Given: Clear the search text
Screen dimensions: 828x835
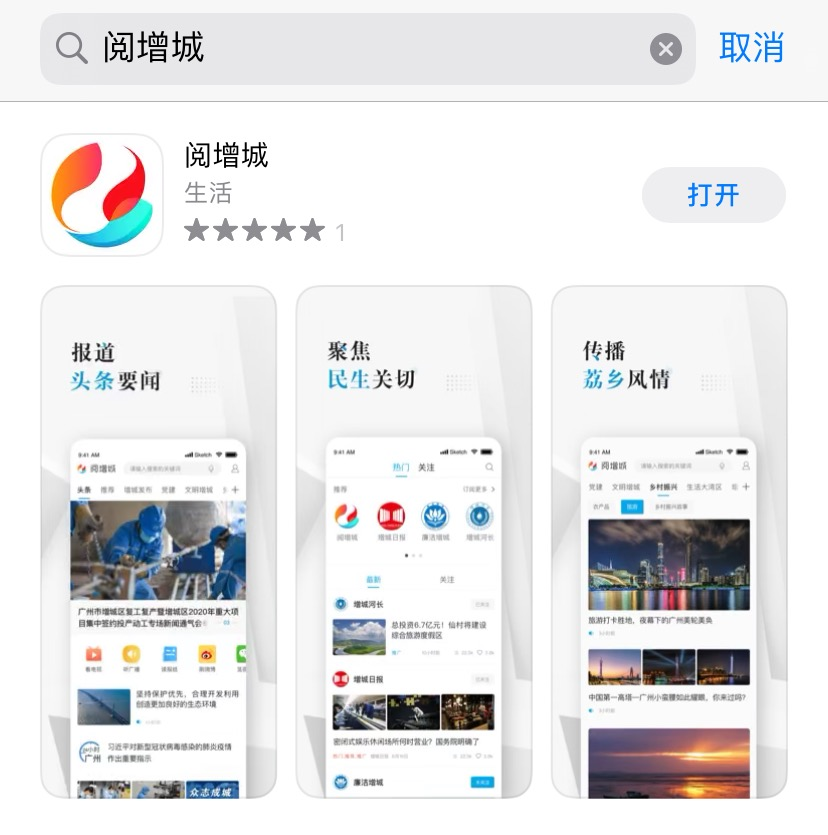Looking at the screenshot, I should tap(665, 48).
